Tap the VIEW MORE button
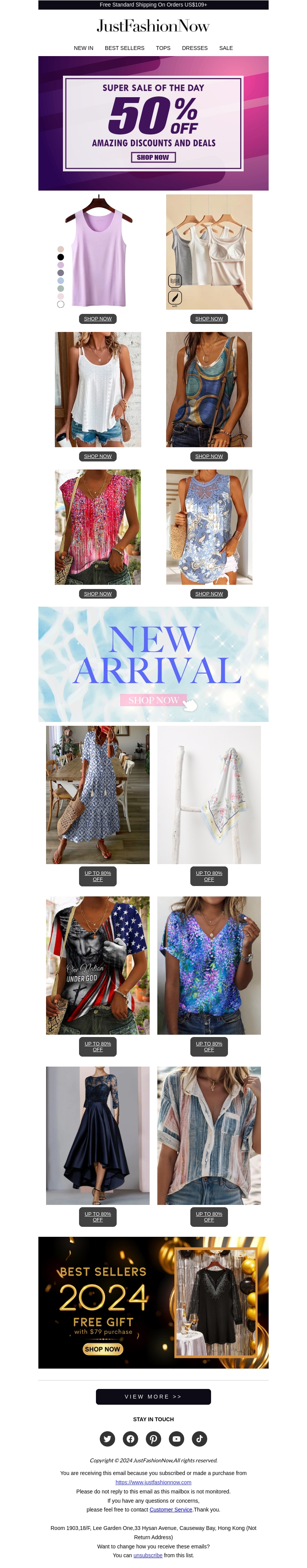Viewport: 307px width, 1568px height. (153, 1396)
